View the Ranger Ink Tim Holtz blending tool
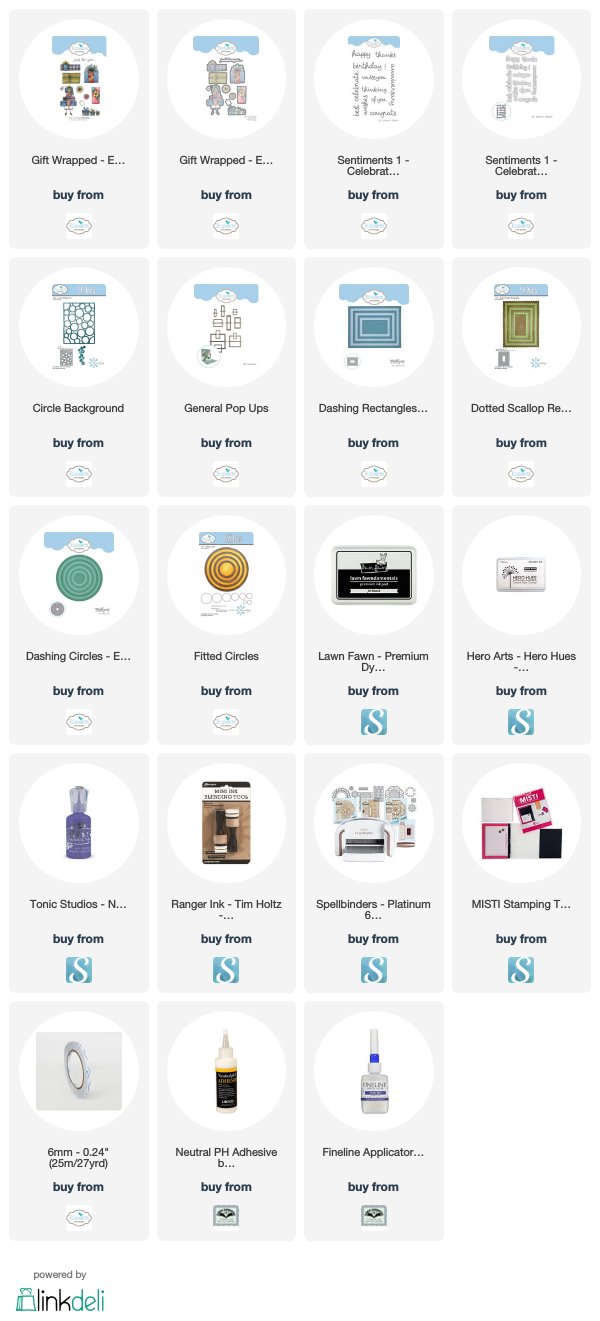Screen dimensions: 600x1321 click(226, 872)
